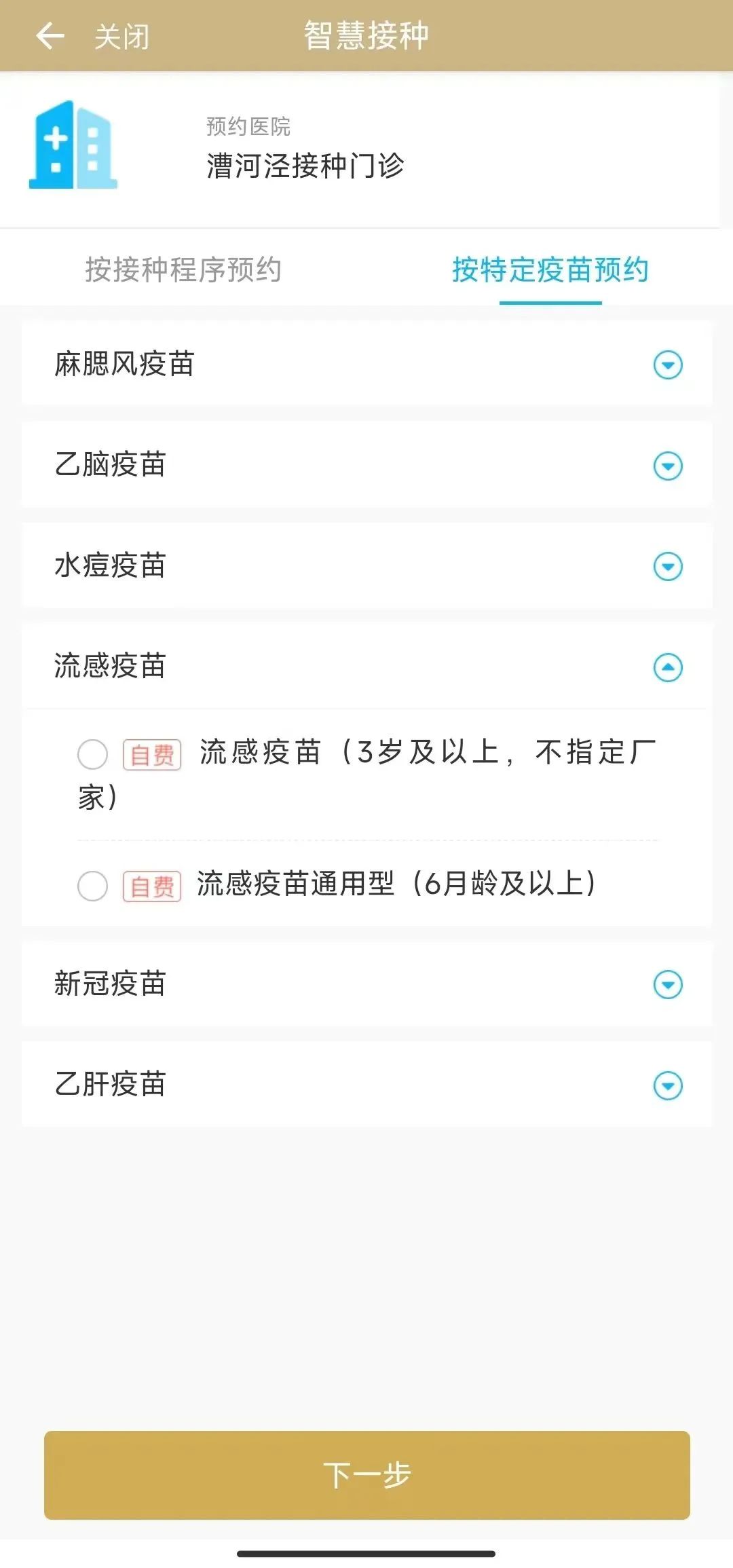
Task: Expand the 新冠疫苗 section
Action: pos(668,985)
